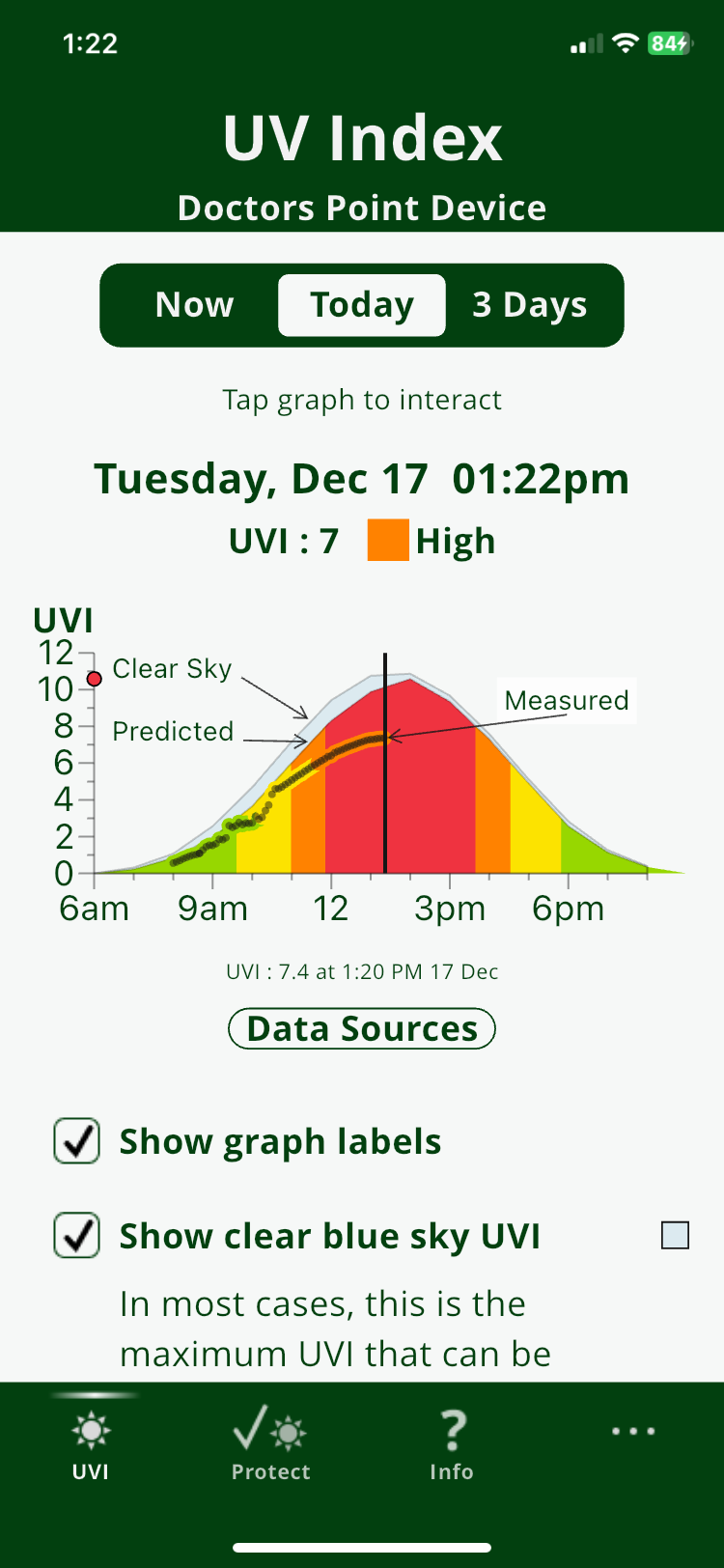Open the Info tab
This screenshot has width=724, height=1568.
pyautogui.click(x=452, y=1445)
